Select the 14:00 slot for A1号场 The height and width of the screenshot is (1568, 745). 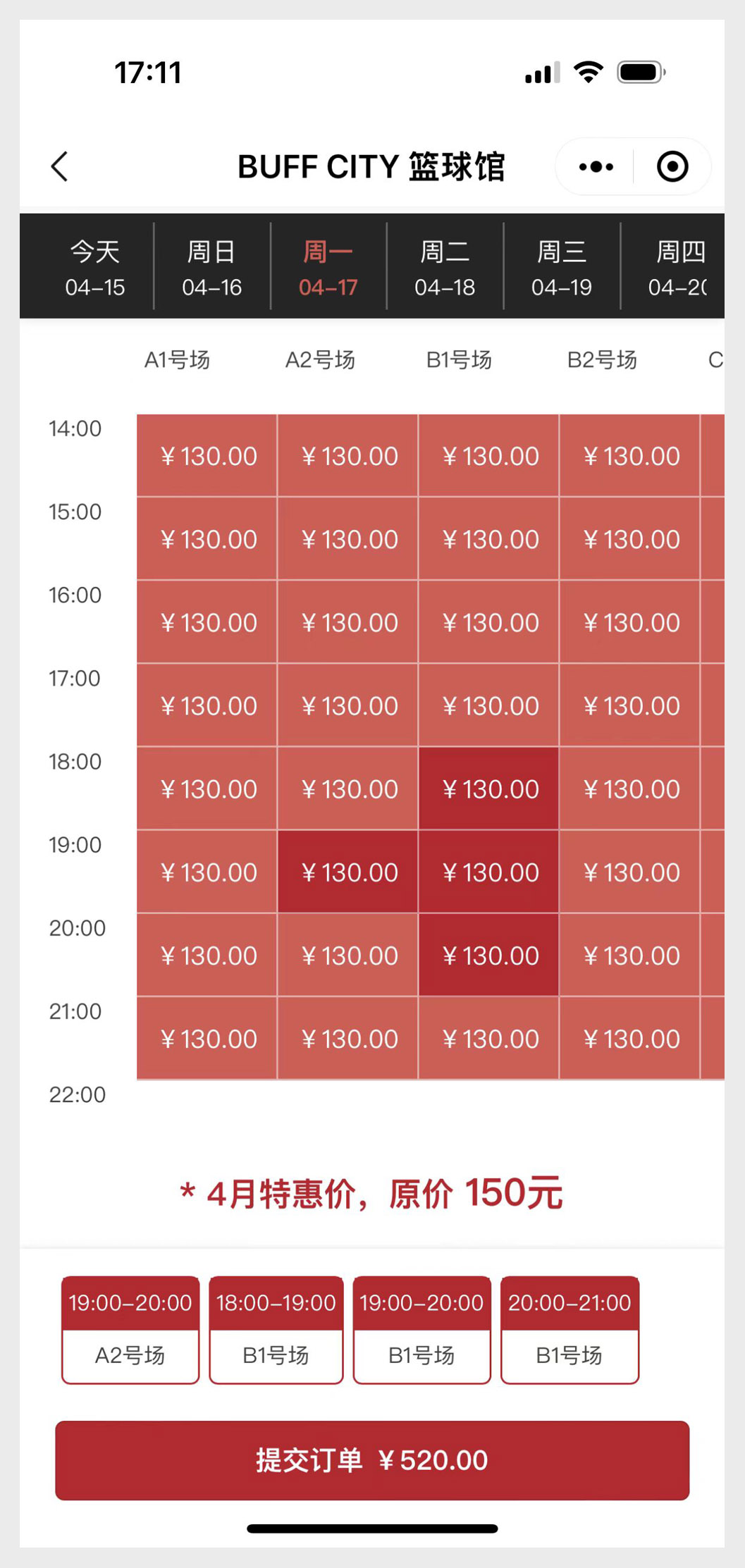(x=207, y=455)
